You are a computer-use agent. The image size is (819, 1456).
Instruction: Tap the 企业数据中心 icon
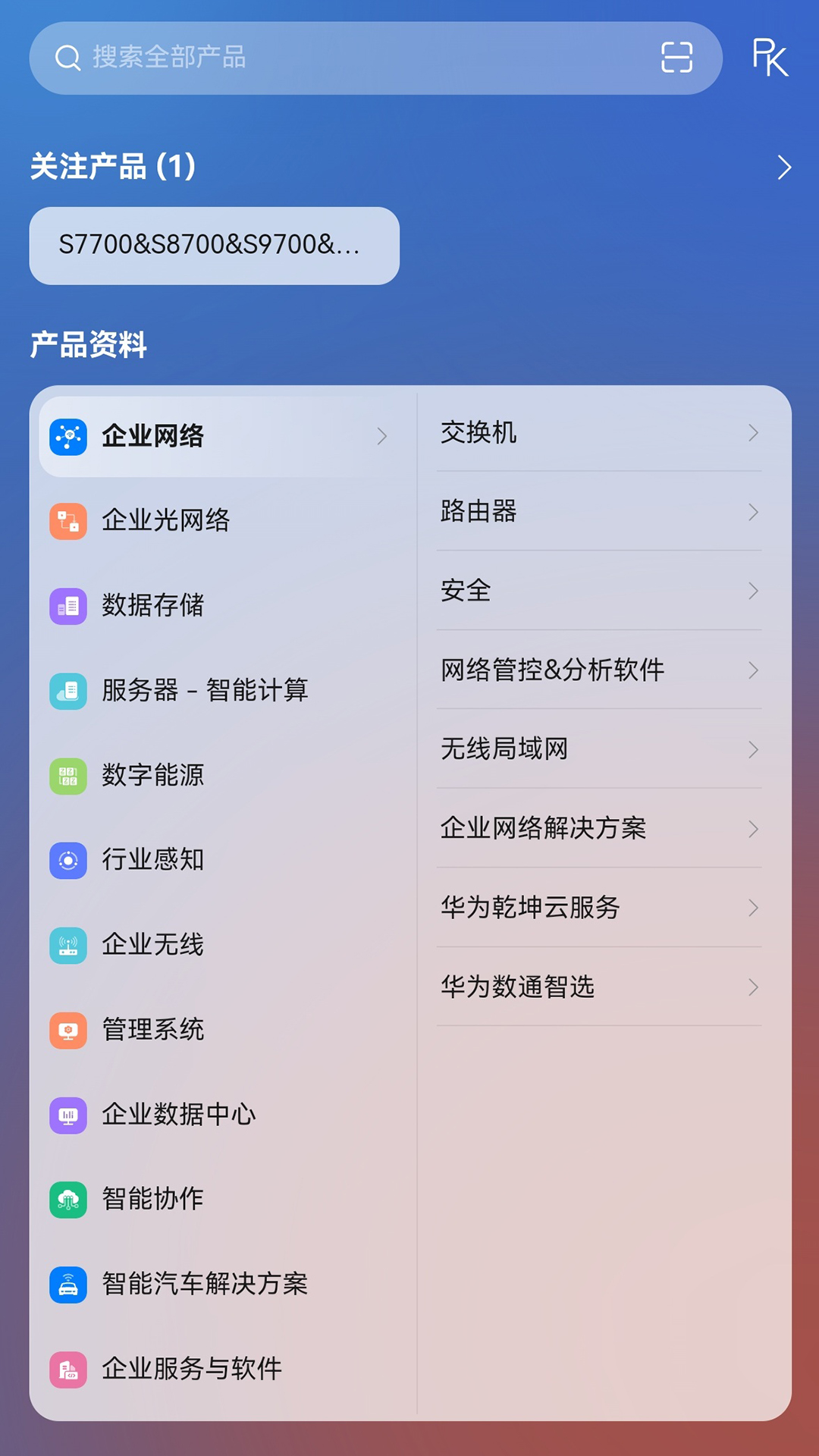(x=69, y=1115)
